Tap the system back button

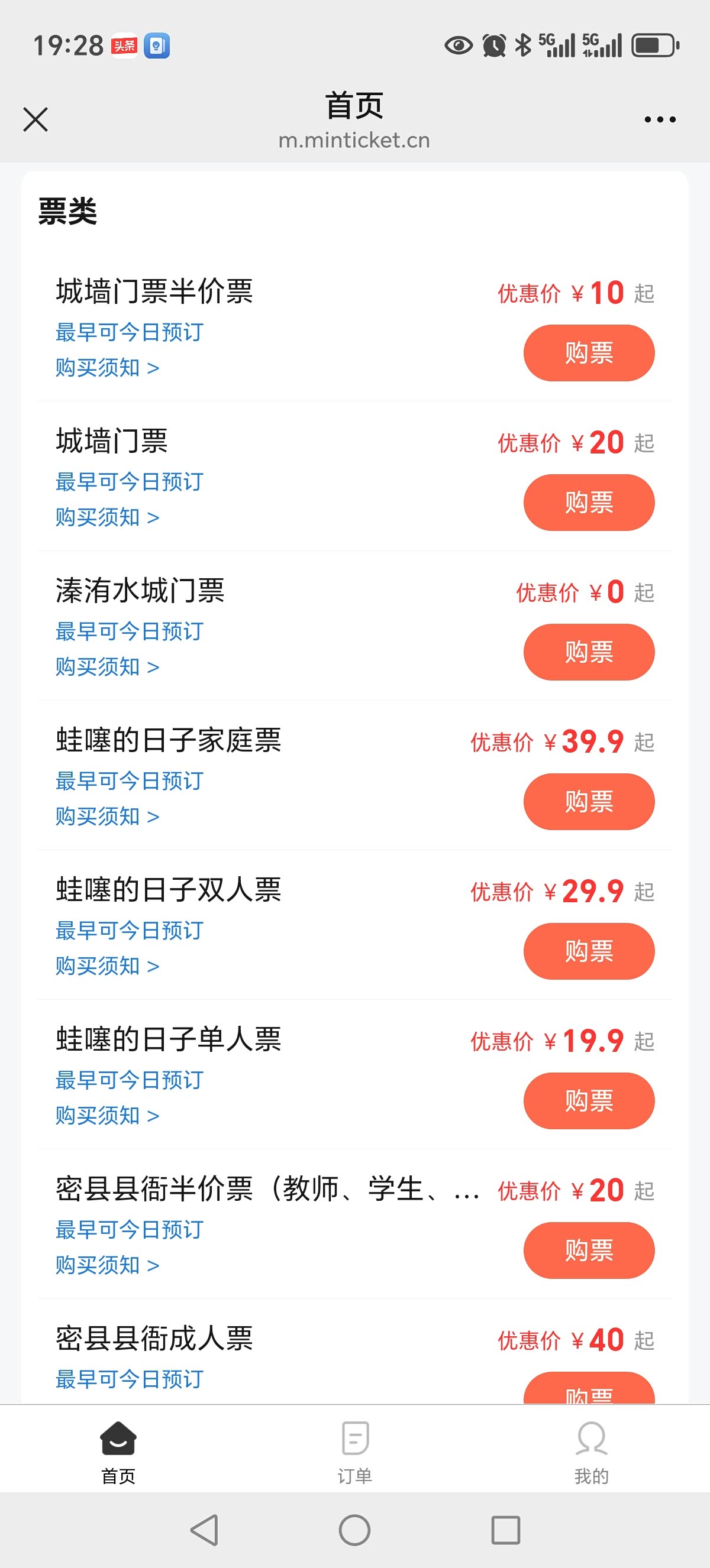[x=205, y=1530]
